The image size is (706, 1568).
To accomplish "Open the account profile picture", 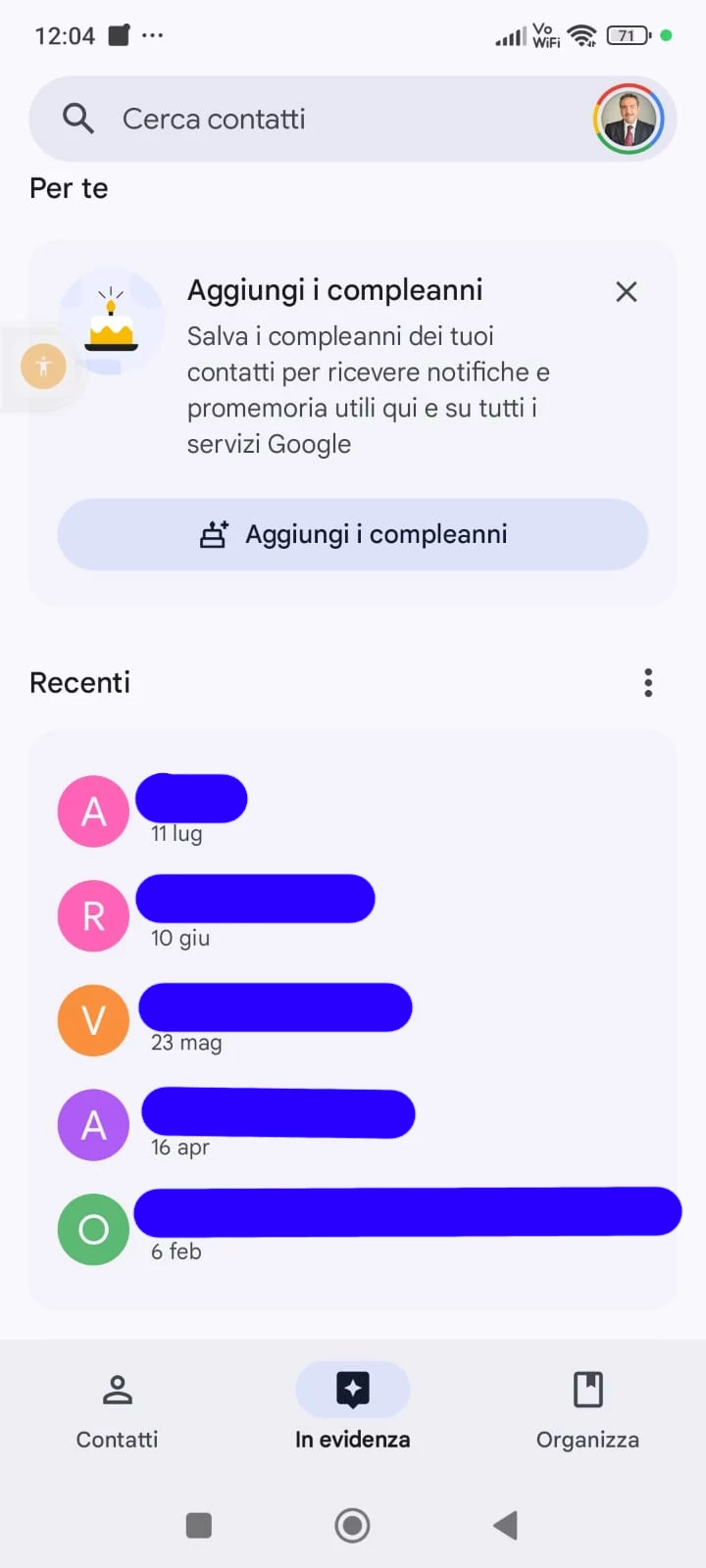I will [629, 120].
